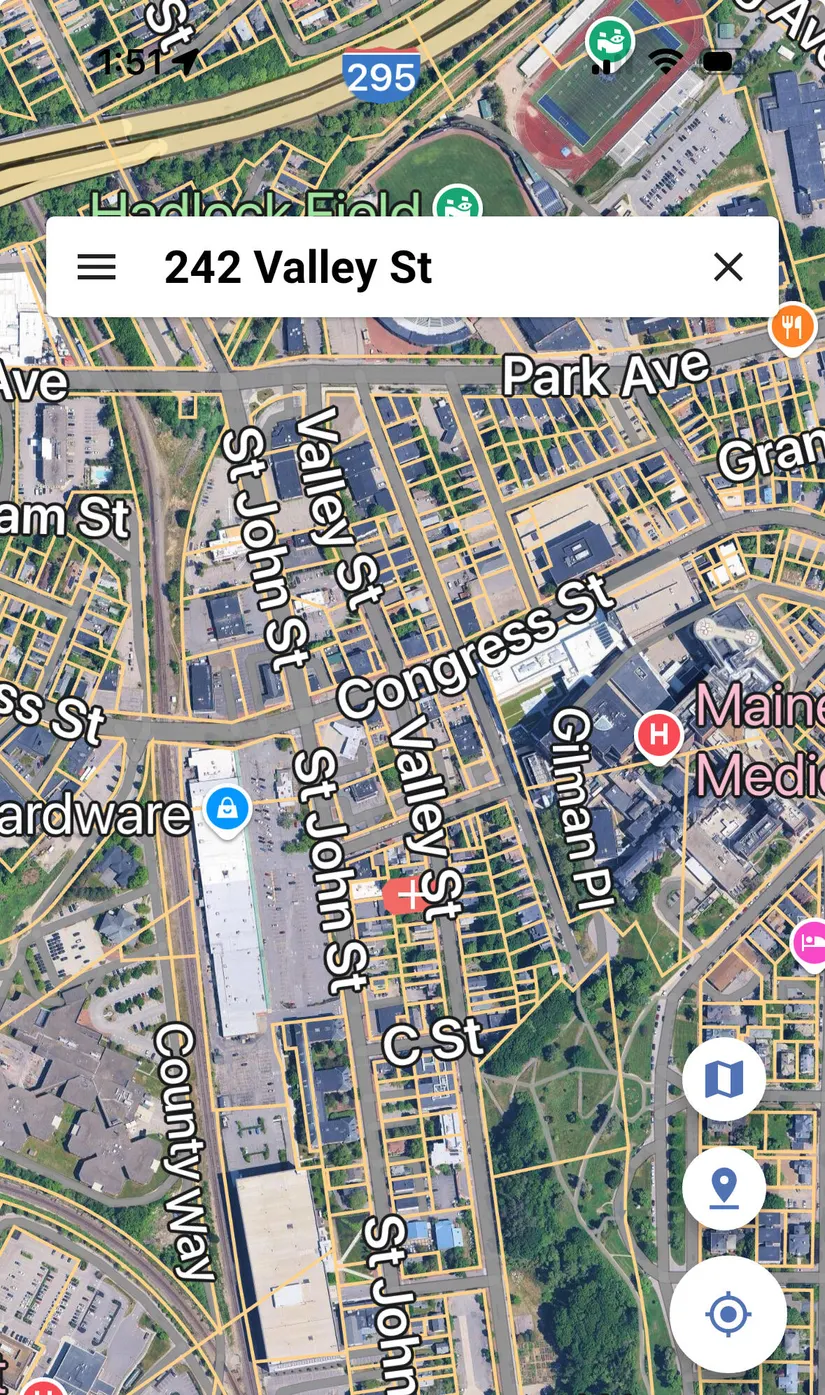Open the map layers button

coord(724,1079)
